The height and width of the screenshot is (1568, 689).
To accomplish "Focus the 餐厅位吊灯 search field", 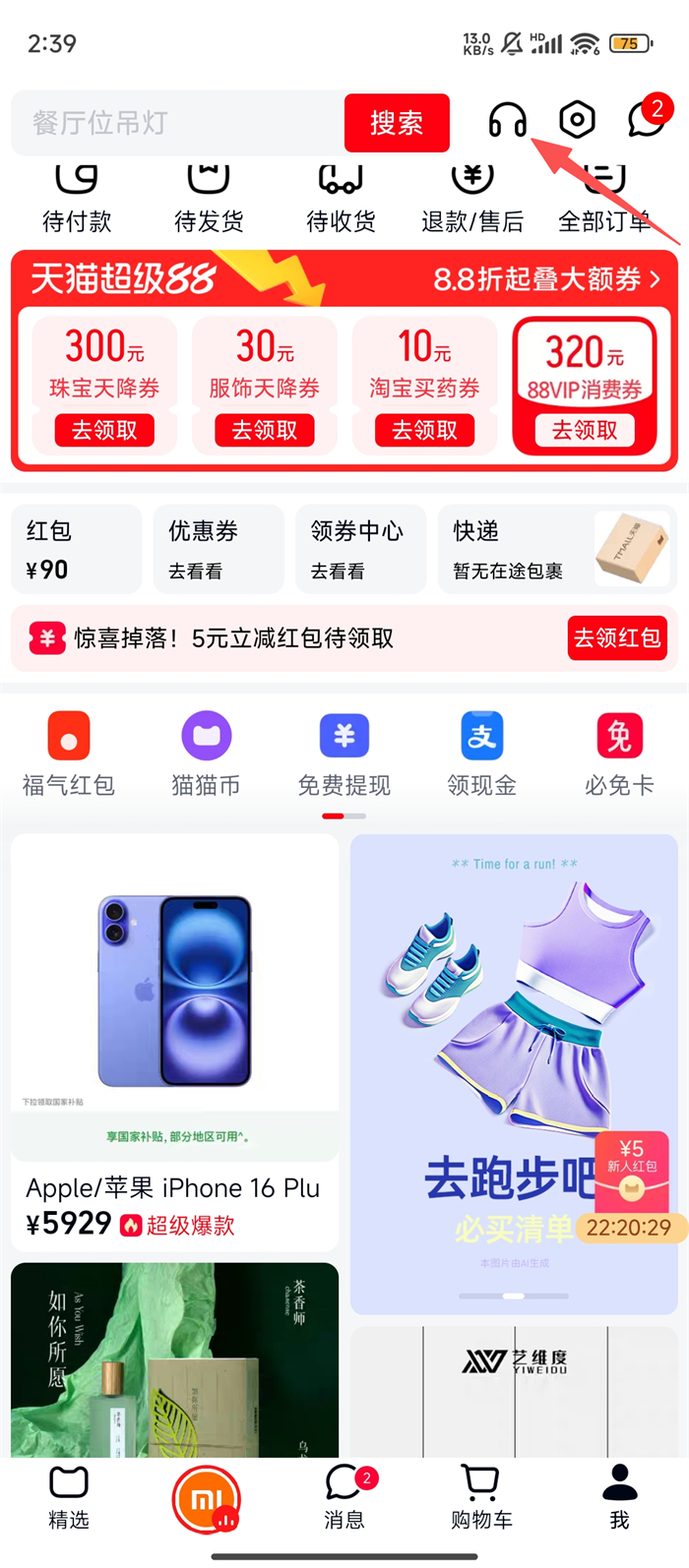I will click(x=177, y=123).
